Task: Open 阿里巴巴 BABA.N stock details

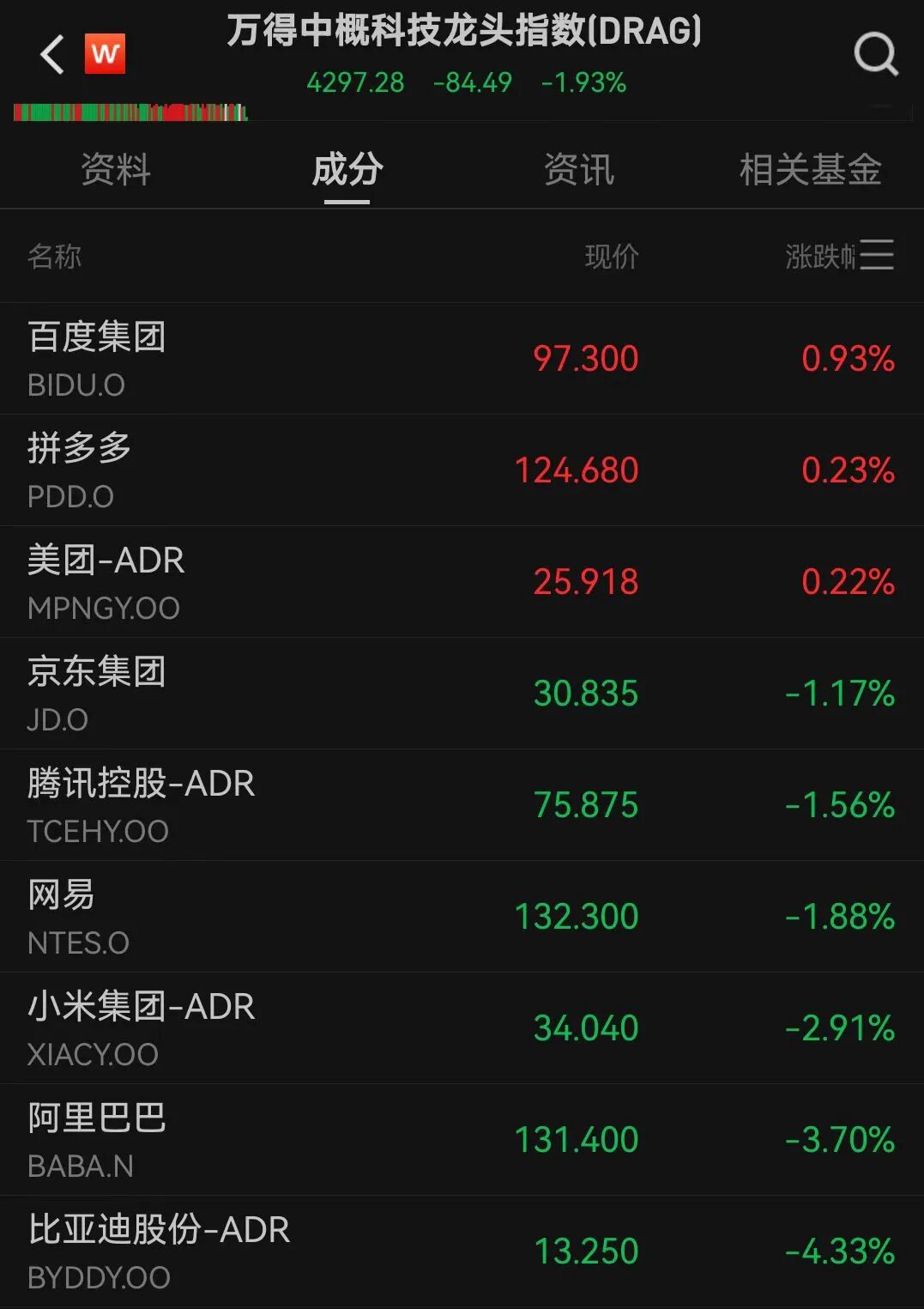Action: point(462,1140)
